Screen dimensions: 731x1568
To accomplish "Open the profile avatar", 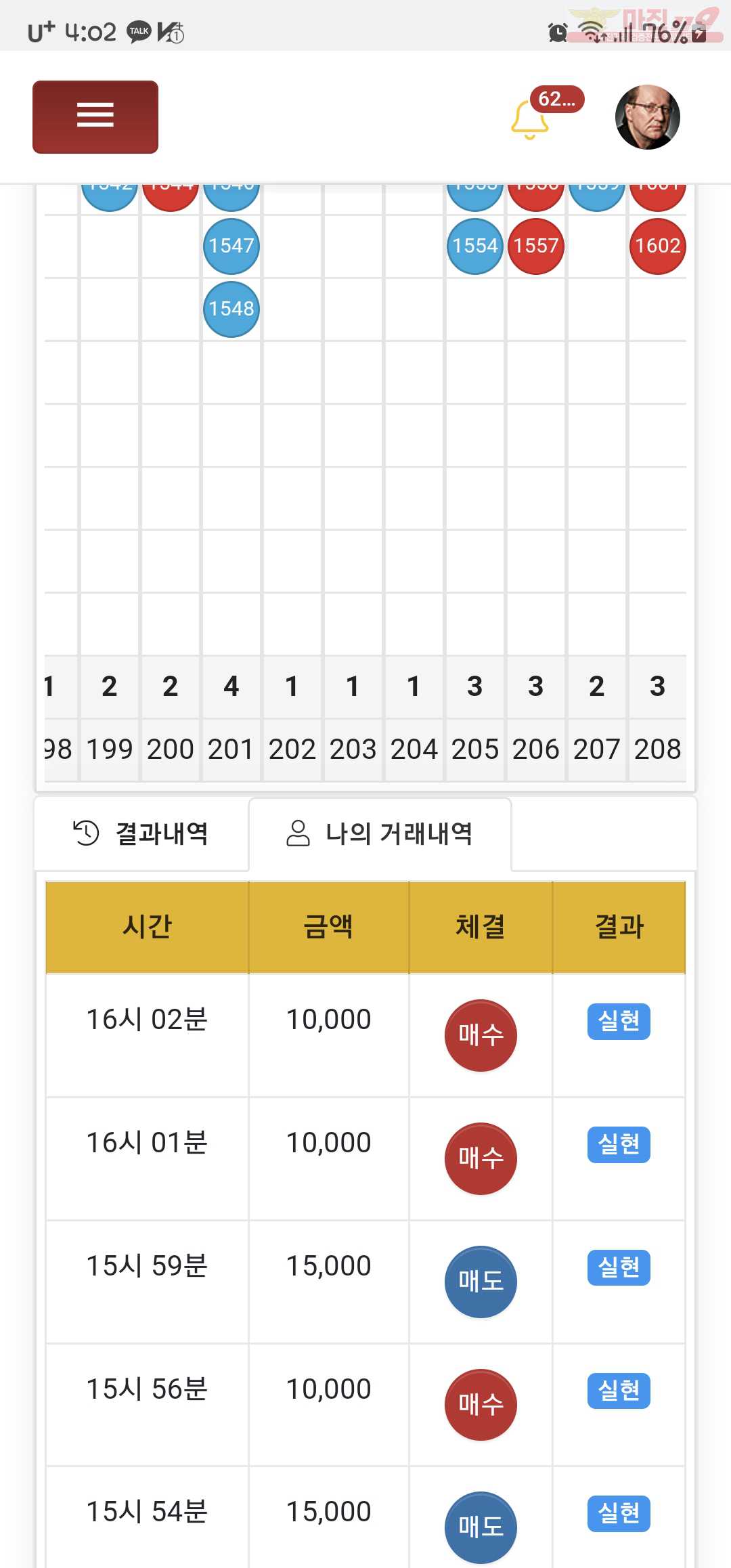I will click(x=647, y=117).
